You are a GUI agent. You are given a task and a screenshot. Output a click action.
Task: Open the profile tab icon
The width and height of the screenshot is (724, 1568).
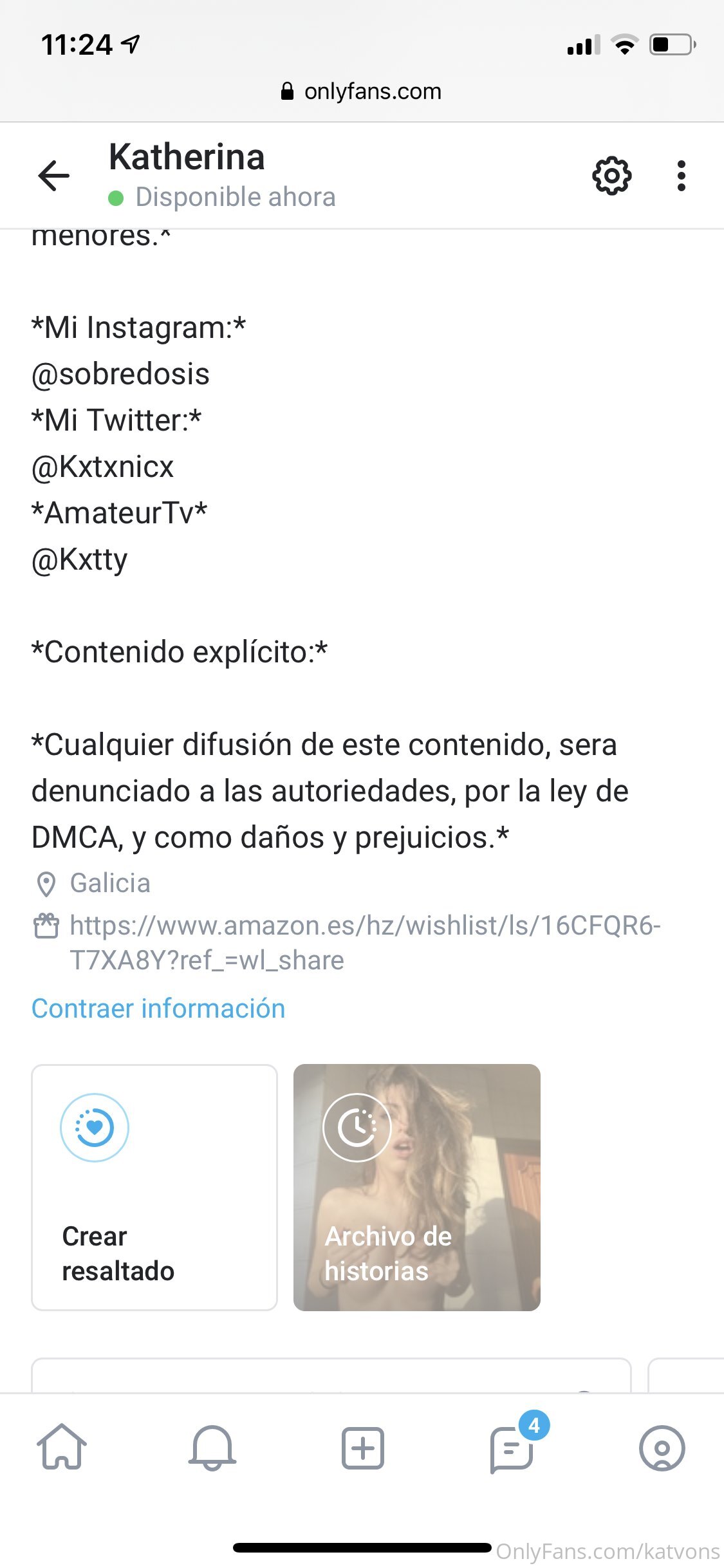point(662,1448)
